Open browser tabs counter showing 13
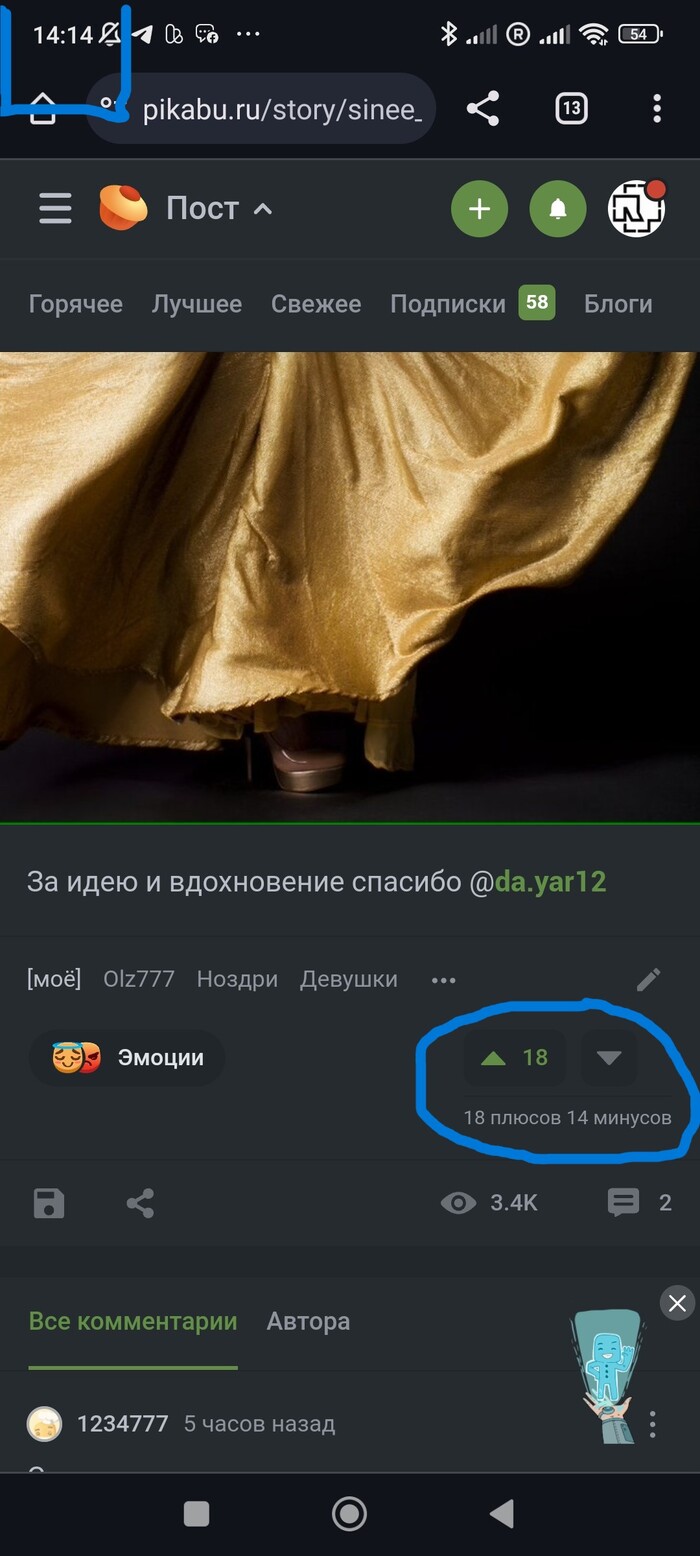This screenshot has height=1556, width=700. [571, 109]
